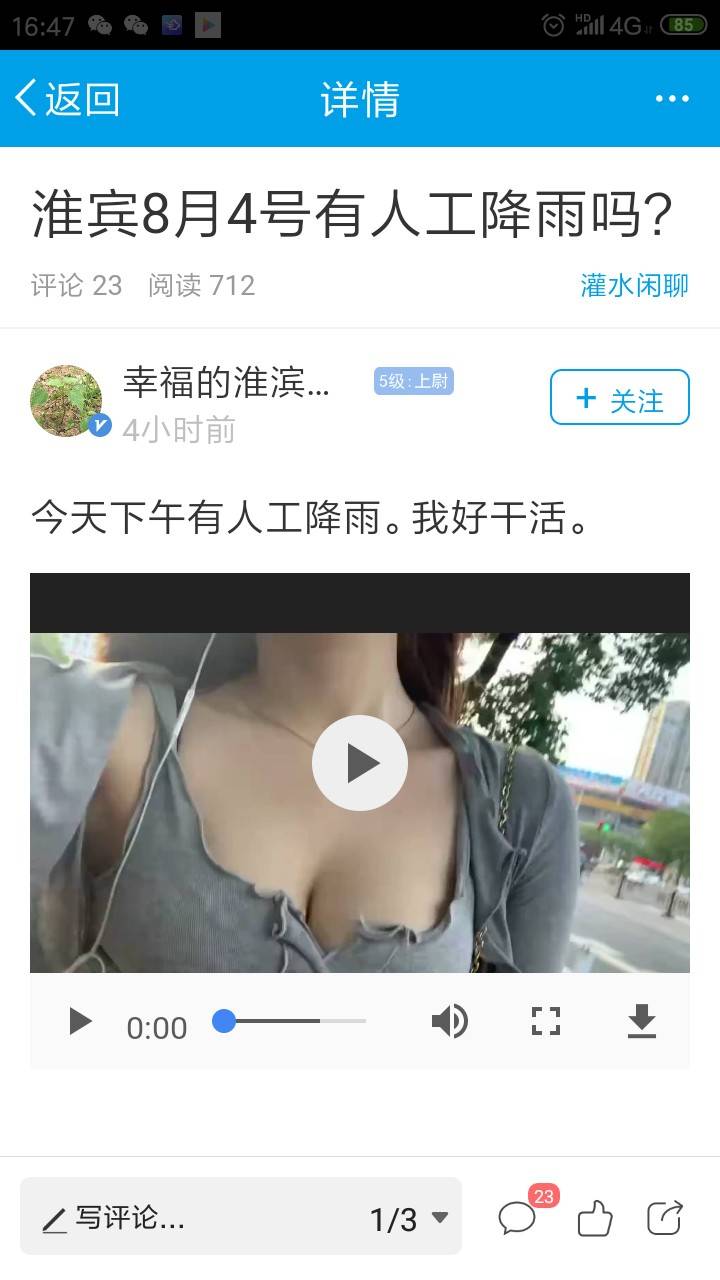The width and height of the screenshot is (720, 1280).
Task: Open the 灌水闲聊 forum section link
Action: point(634,285)
